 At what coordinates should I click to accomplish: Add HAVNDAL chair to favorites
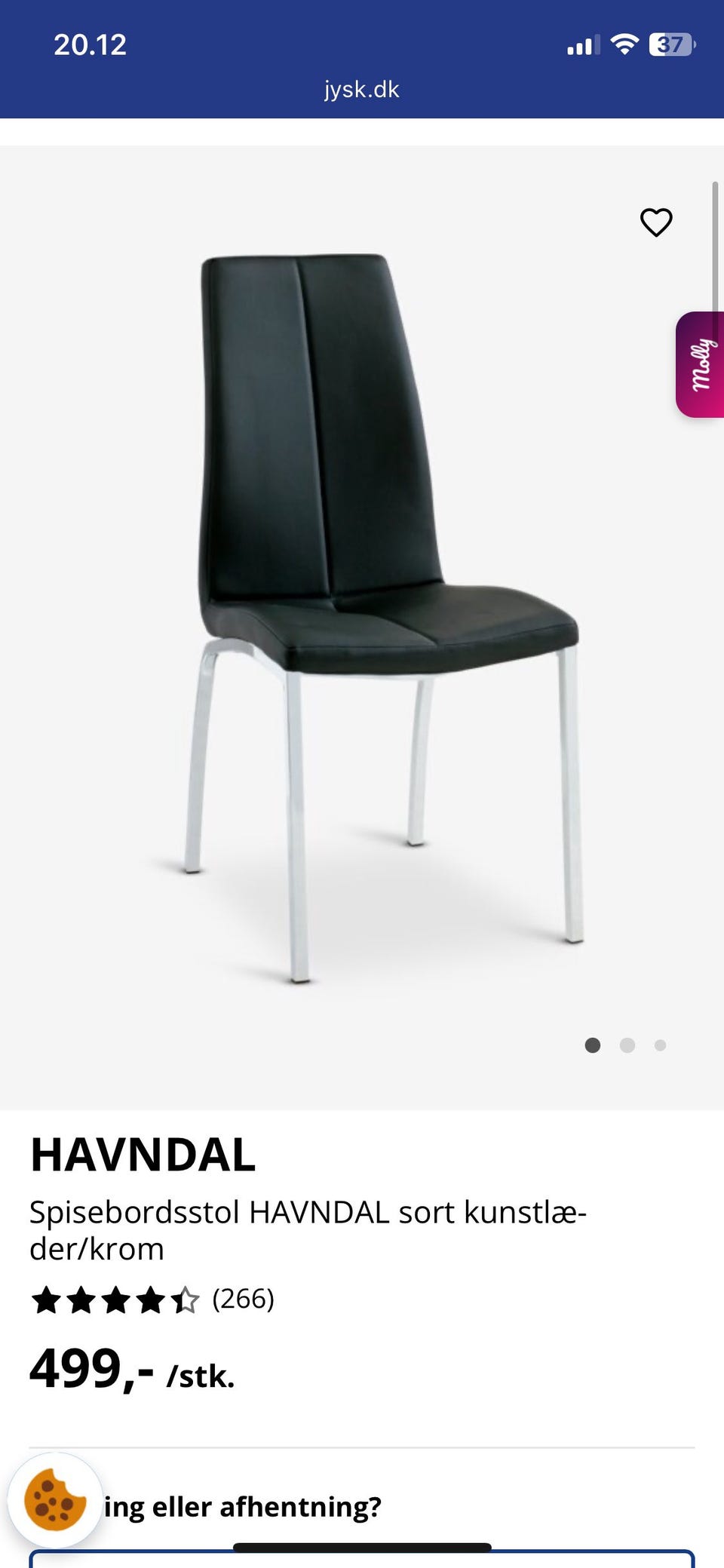[655, 222]
